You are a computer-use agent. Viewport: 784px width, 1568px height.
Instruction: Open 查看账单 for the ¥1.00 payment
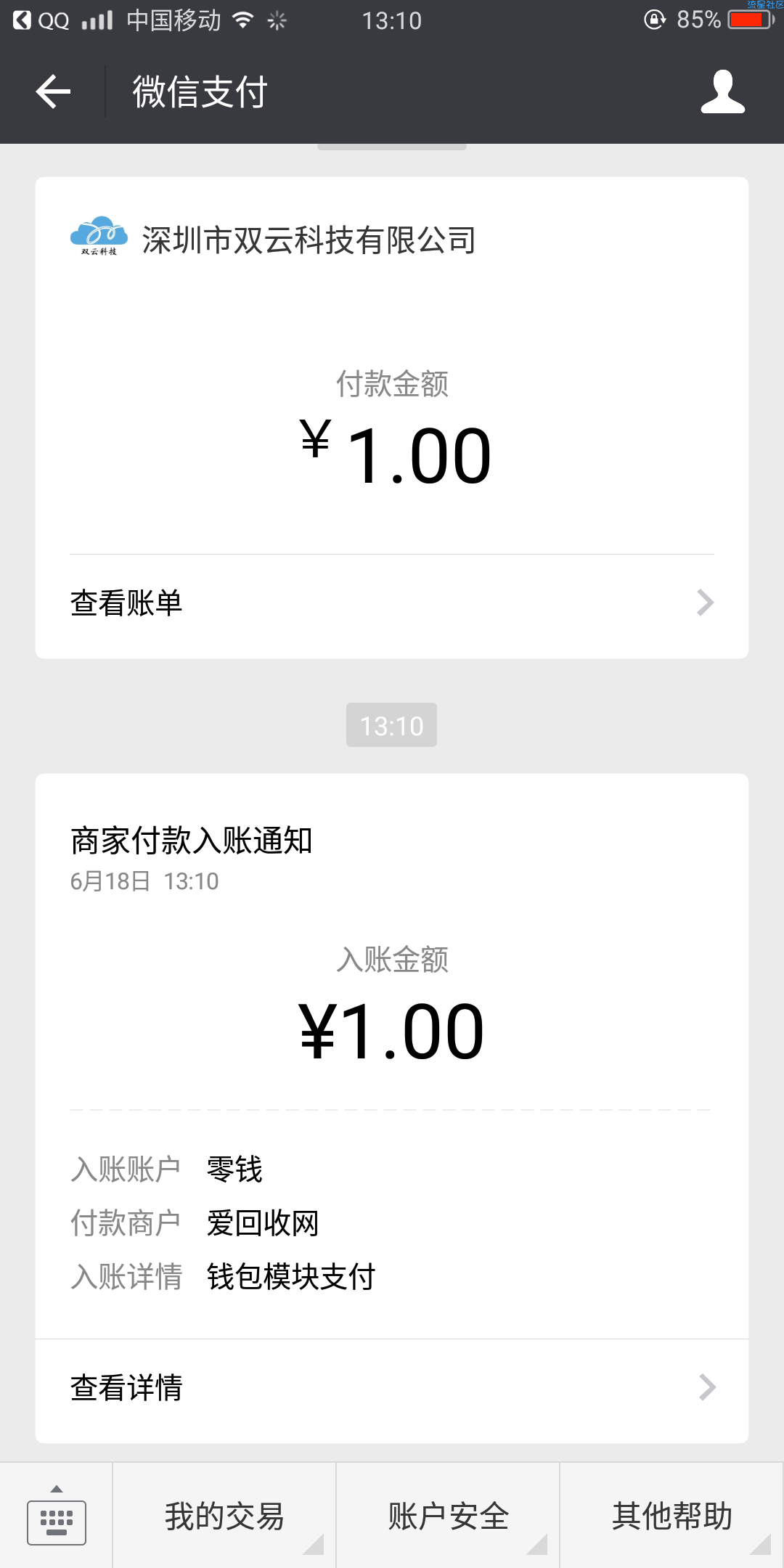[392, 603]
